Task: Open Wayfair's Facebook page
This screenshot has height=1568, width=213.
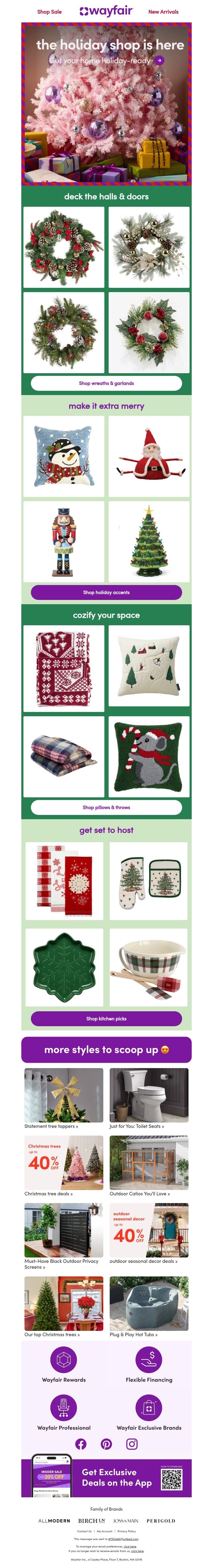Action: pos(81,1444)
